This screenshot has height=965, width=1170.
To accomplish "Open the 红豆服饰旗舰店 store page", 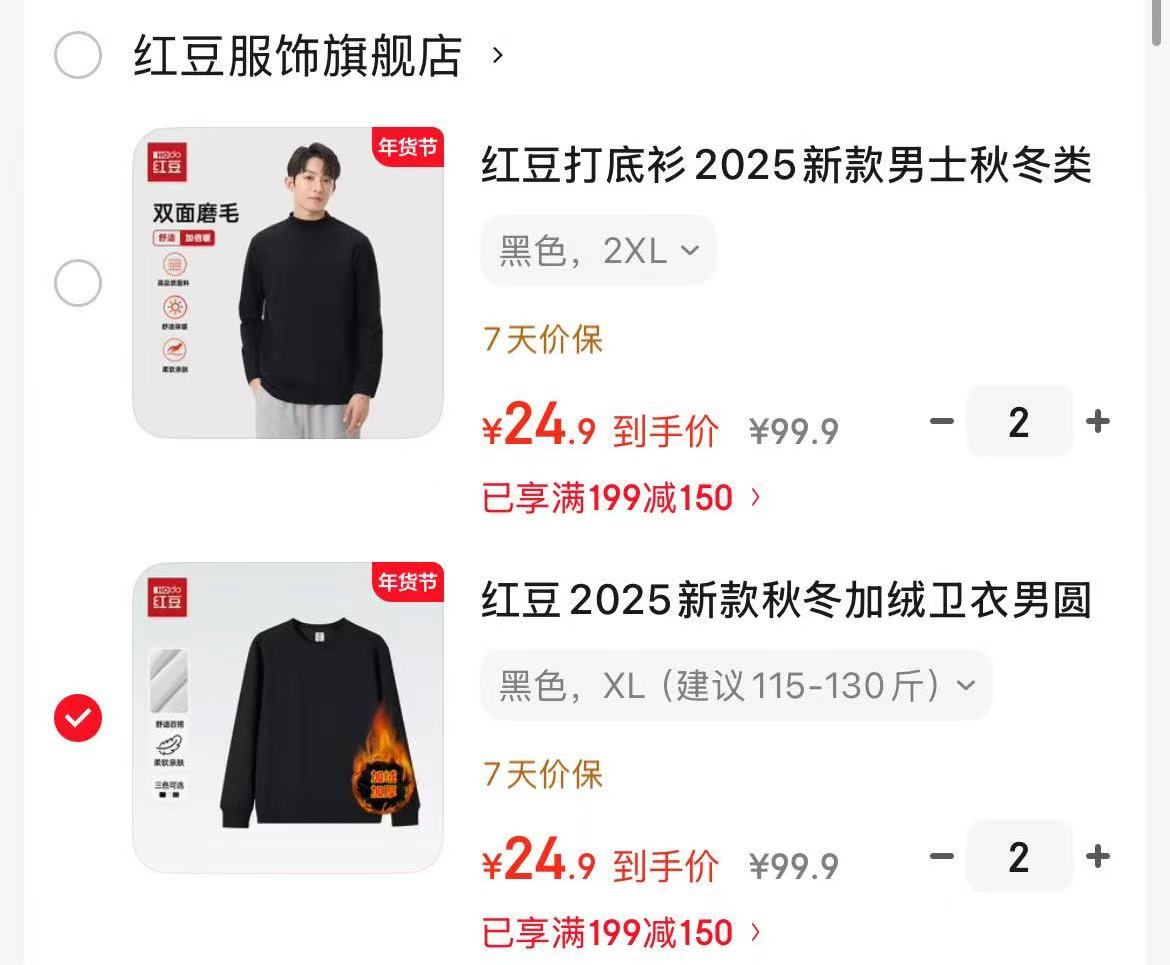I will tap(299, 56).
